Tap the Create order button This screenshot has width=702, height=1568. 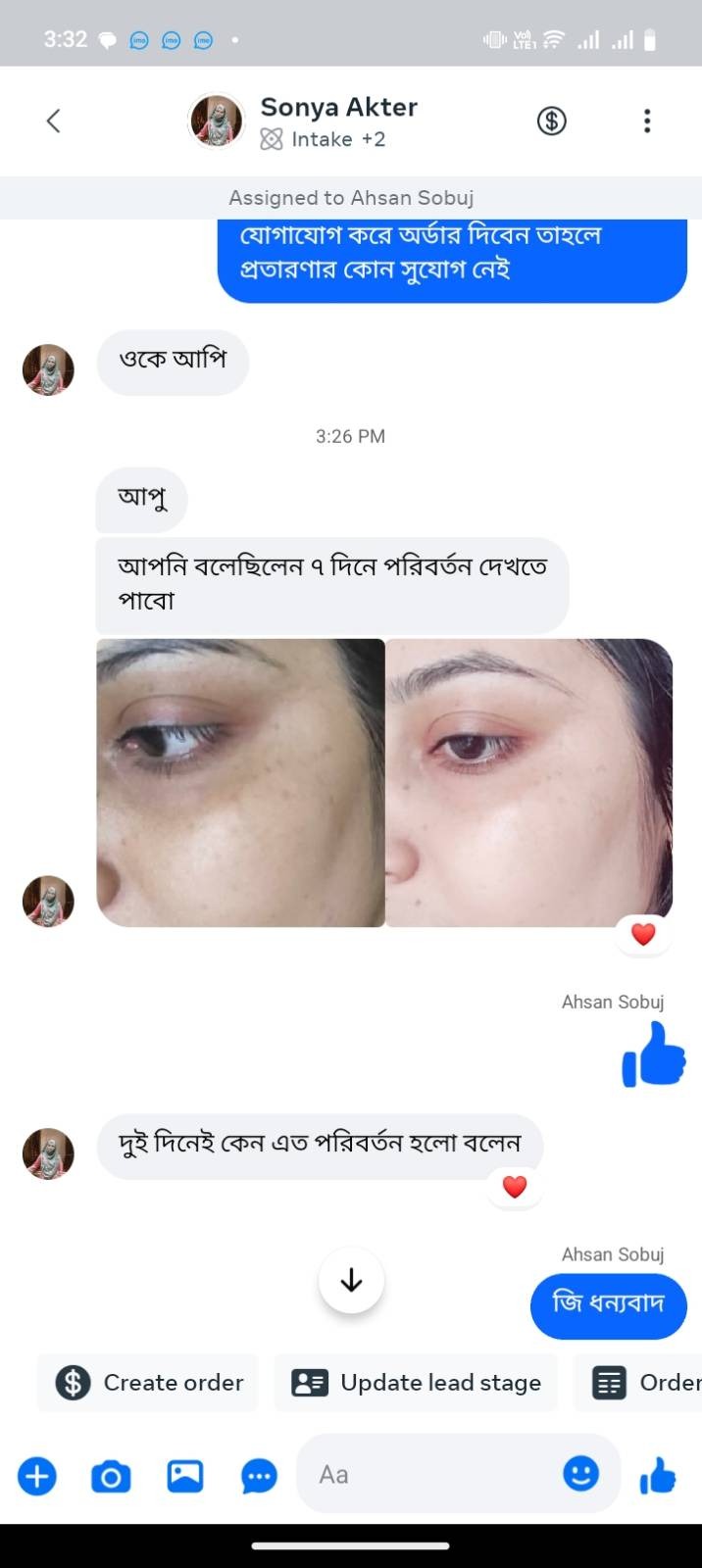pyautogui.click(x=149, y=1382)
